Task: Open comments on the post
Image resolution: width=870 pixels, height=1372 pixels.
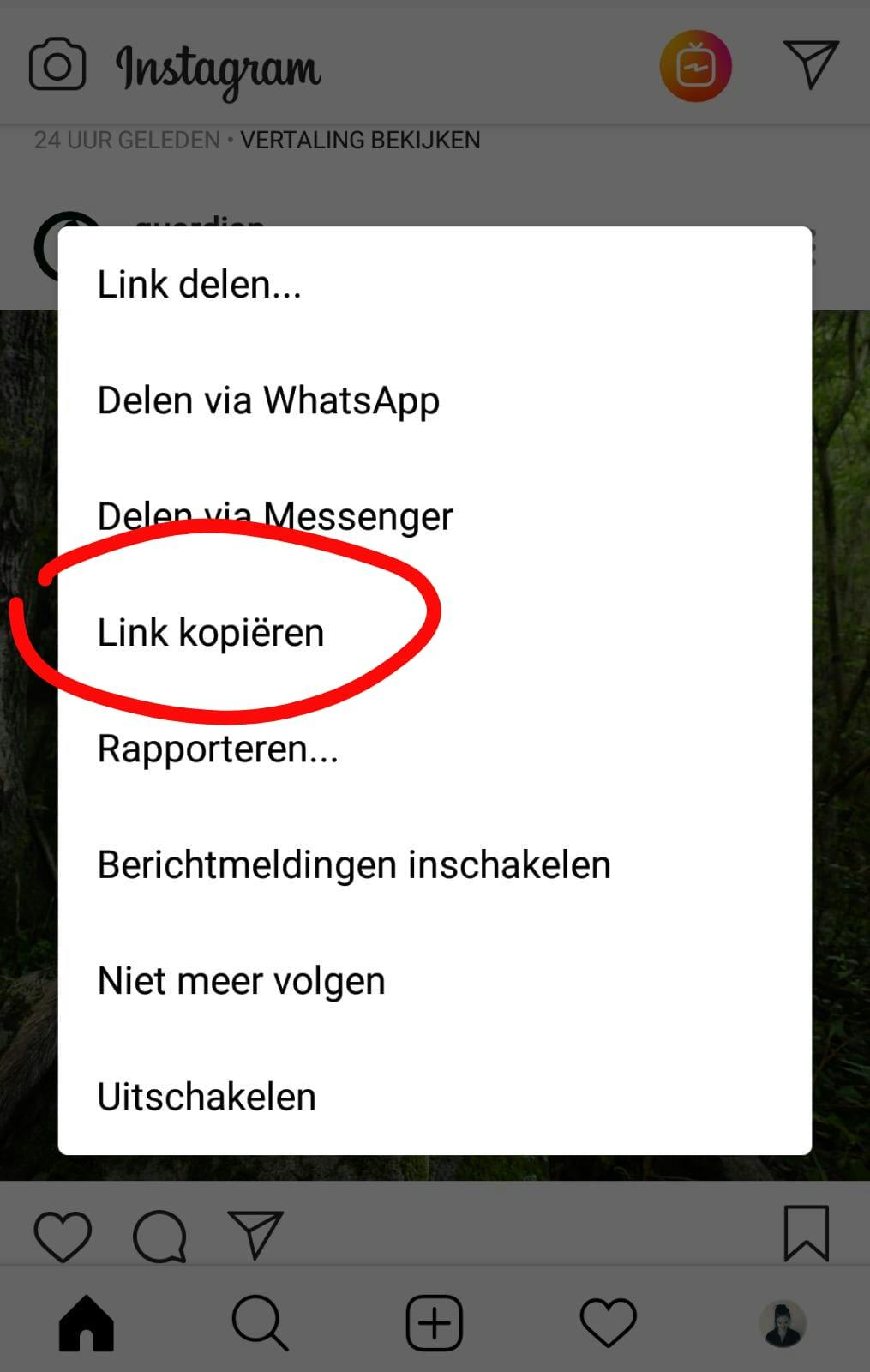Action: point(159,1236)
